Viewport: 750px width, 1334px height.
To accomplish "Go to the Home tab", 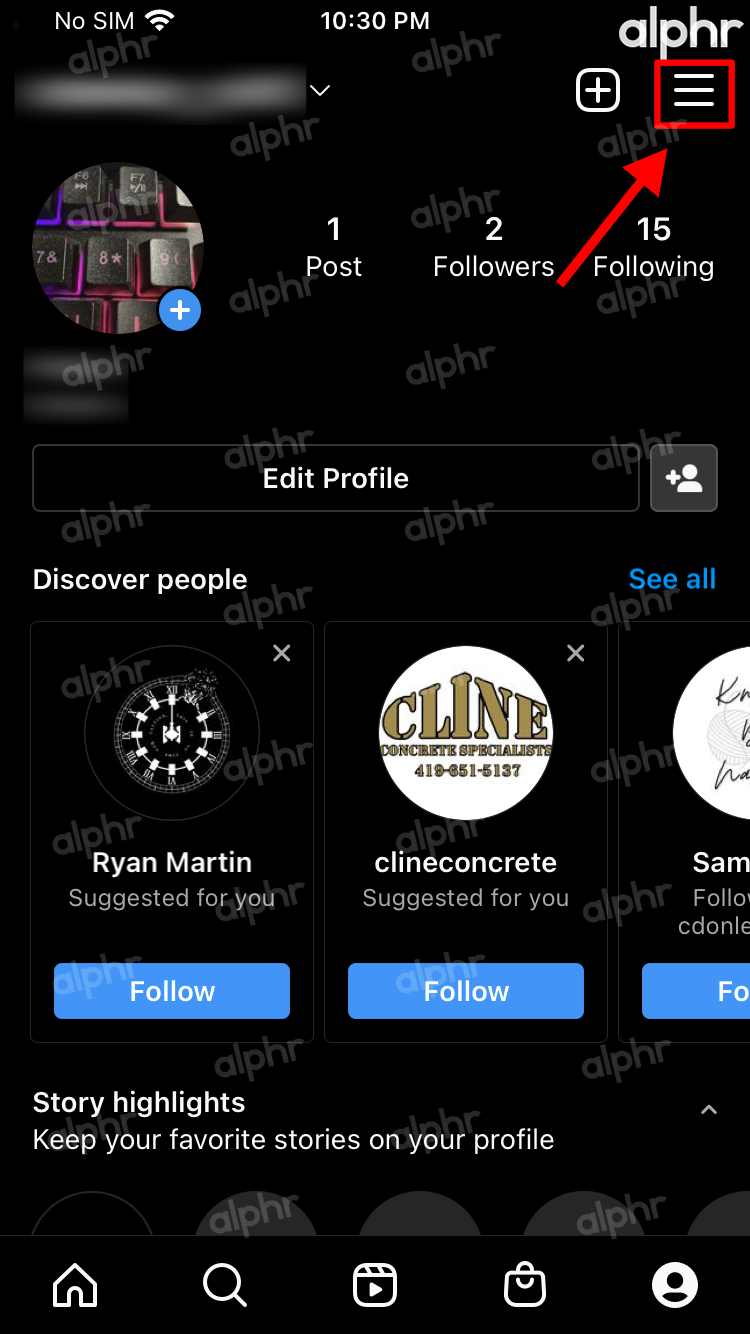I will [x=76, y=1285].
